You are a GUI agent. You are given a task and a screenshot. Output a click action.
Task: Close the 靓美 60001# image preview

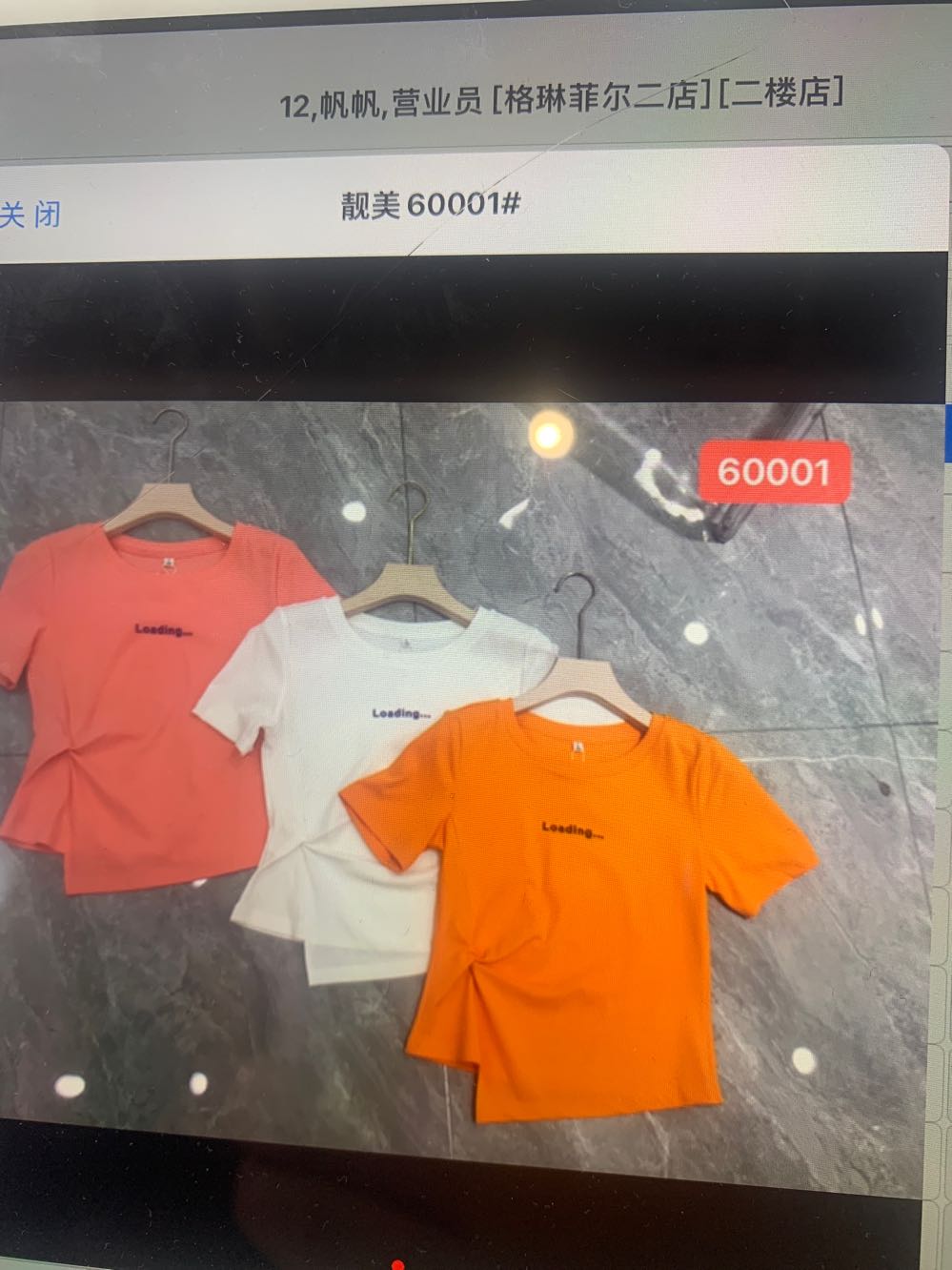pos(30,214)
